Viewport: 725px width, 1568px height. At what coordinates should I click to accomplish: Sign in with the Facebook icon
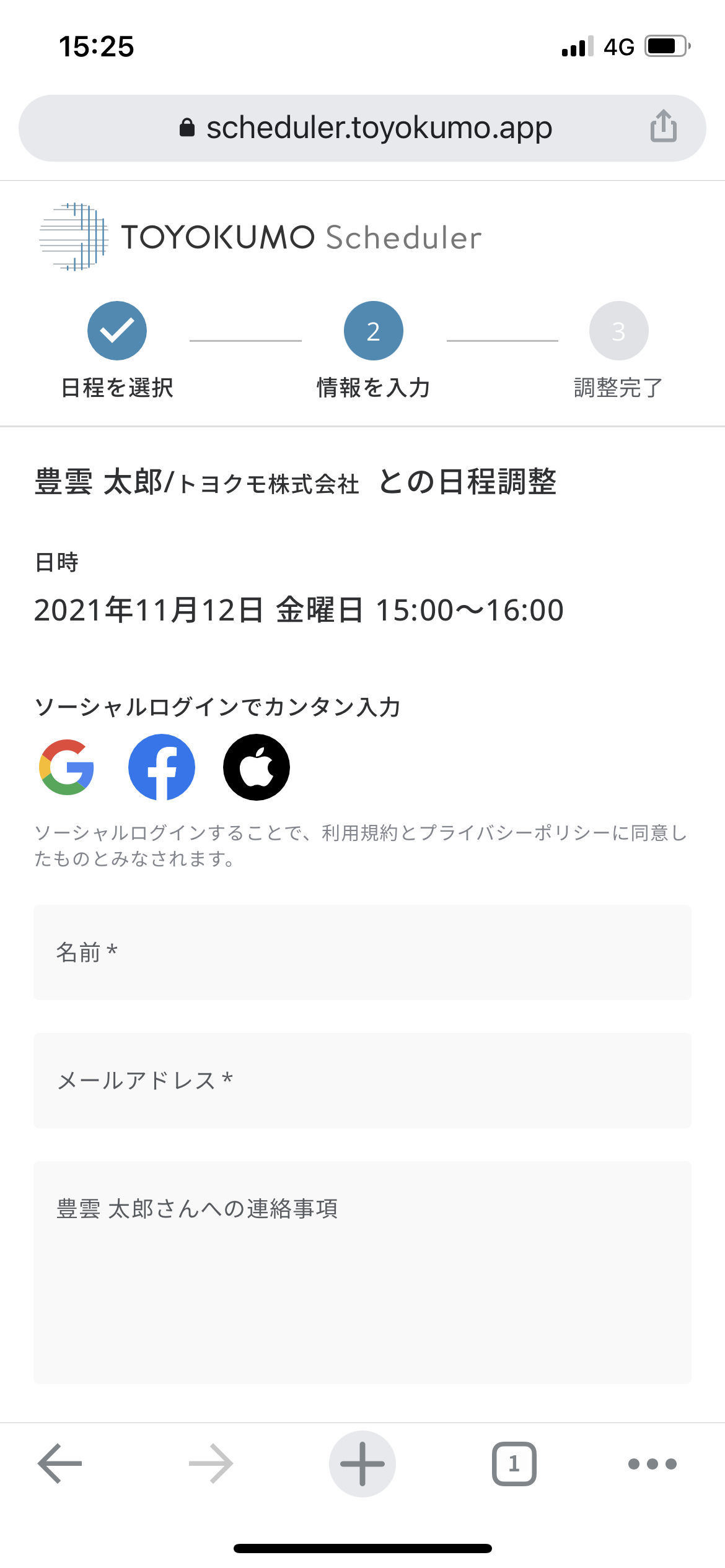tap(162, 767)
